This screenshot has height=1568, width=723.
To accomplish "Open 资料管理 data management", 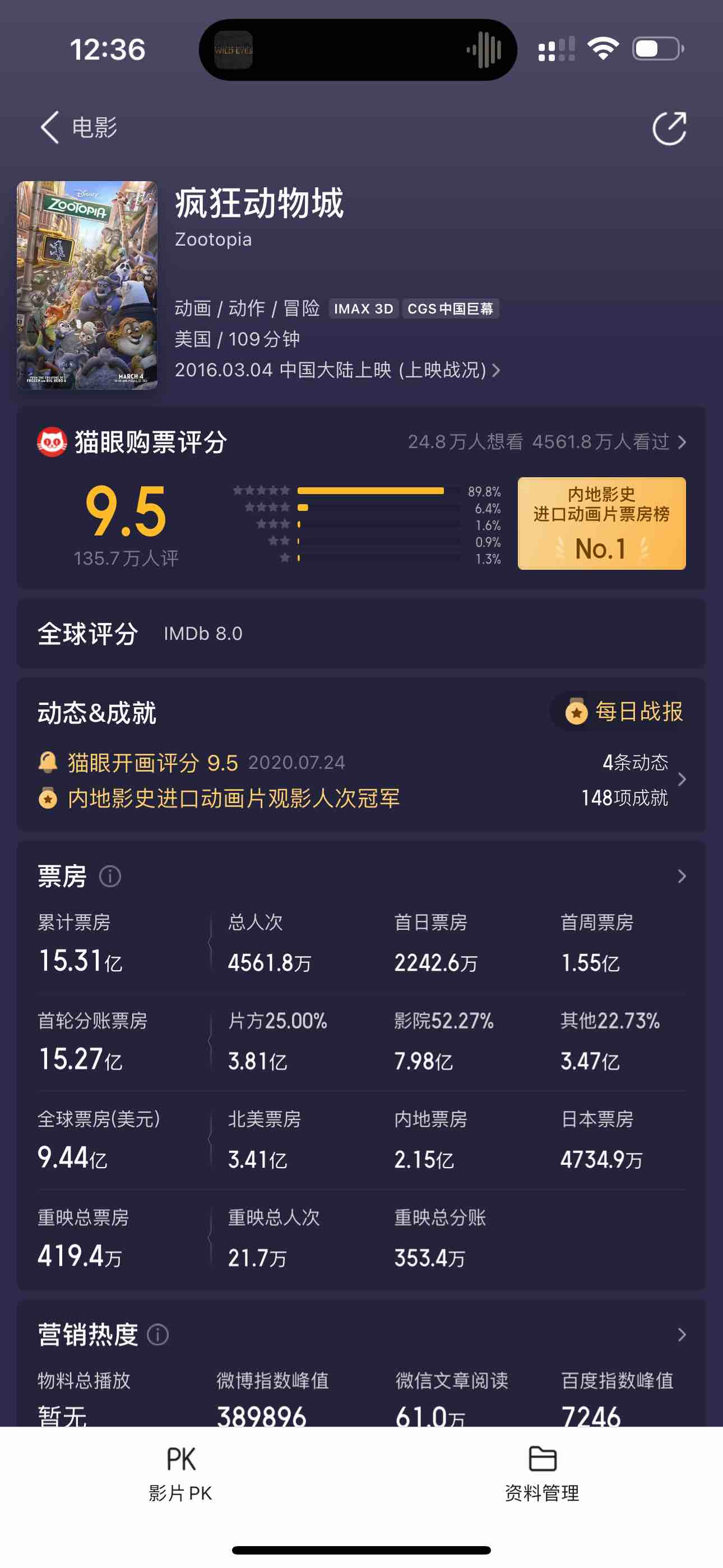I will click(541, 1473).
